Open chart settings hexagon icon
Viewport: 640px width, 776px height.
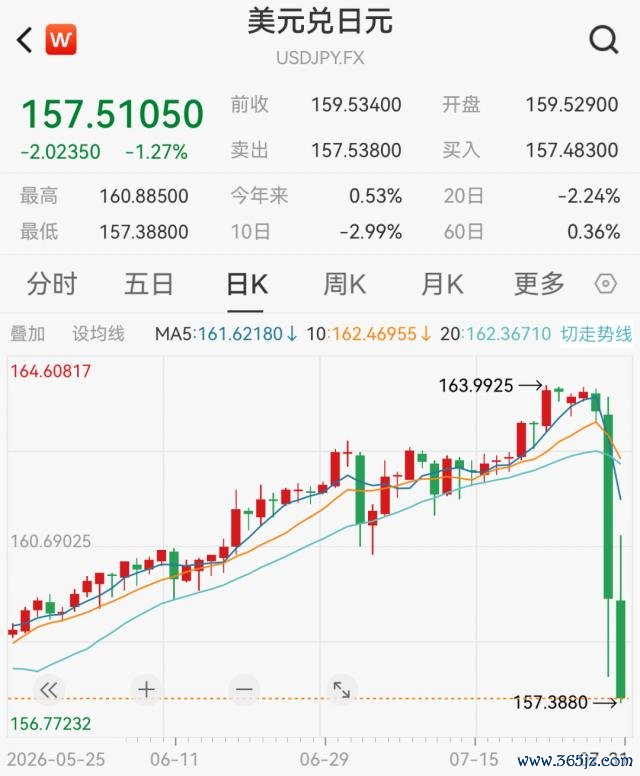(x=605, y=284)
